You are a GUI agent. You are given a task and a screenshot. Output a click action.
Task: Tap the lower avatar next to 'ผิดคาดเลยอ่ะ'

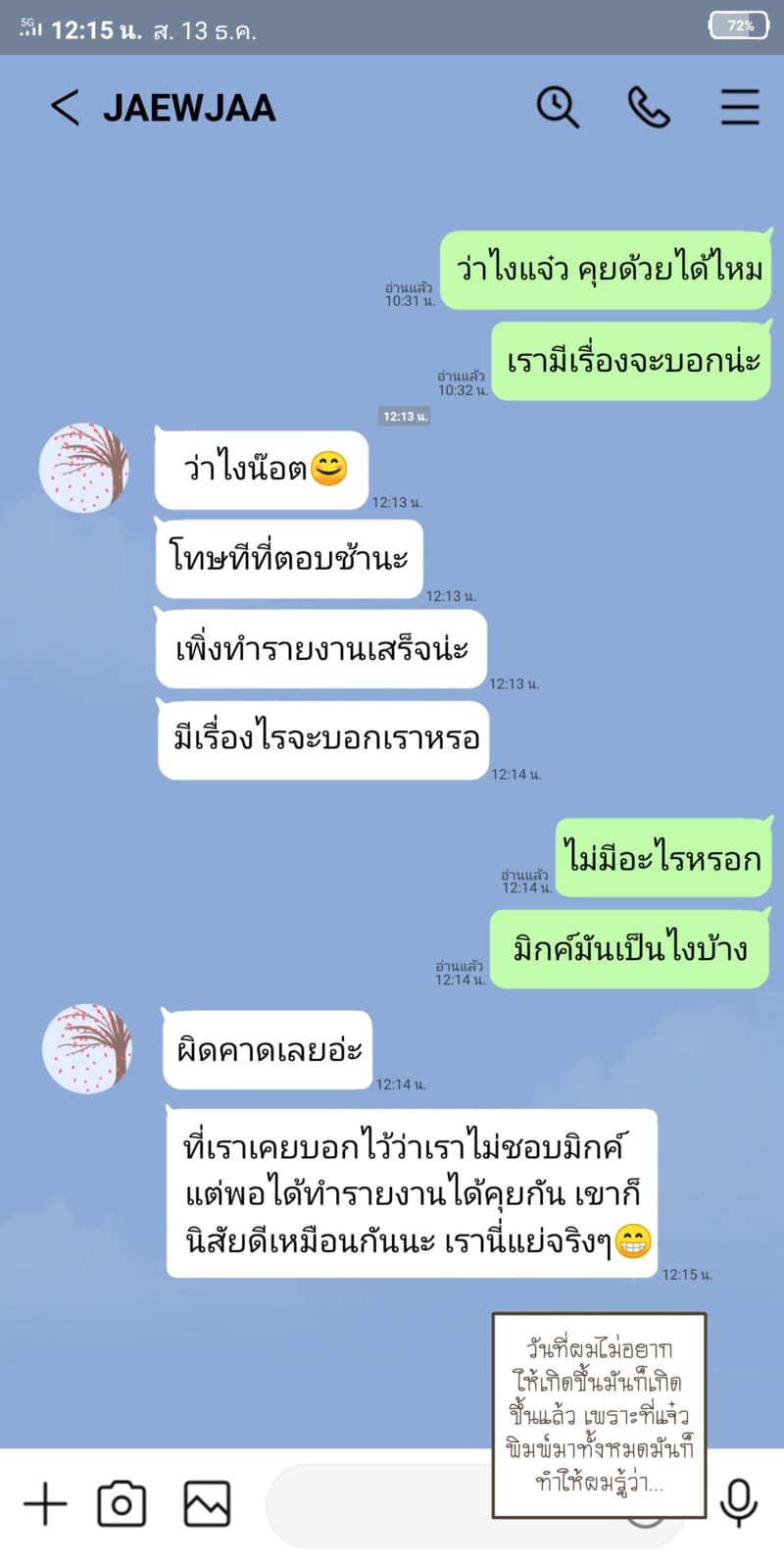tap(84, 1046)
